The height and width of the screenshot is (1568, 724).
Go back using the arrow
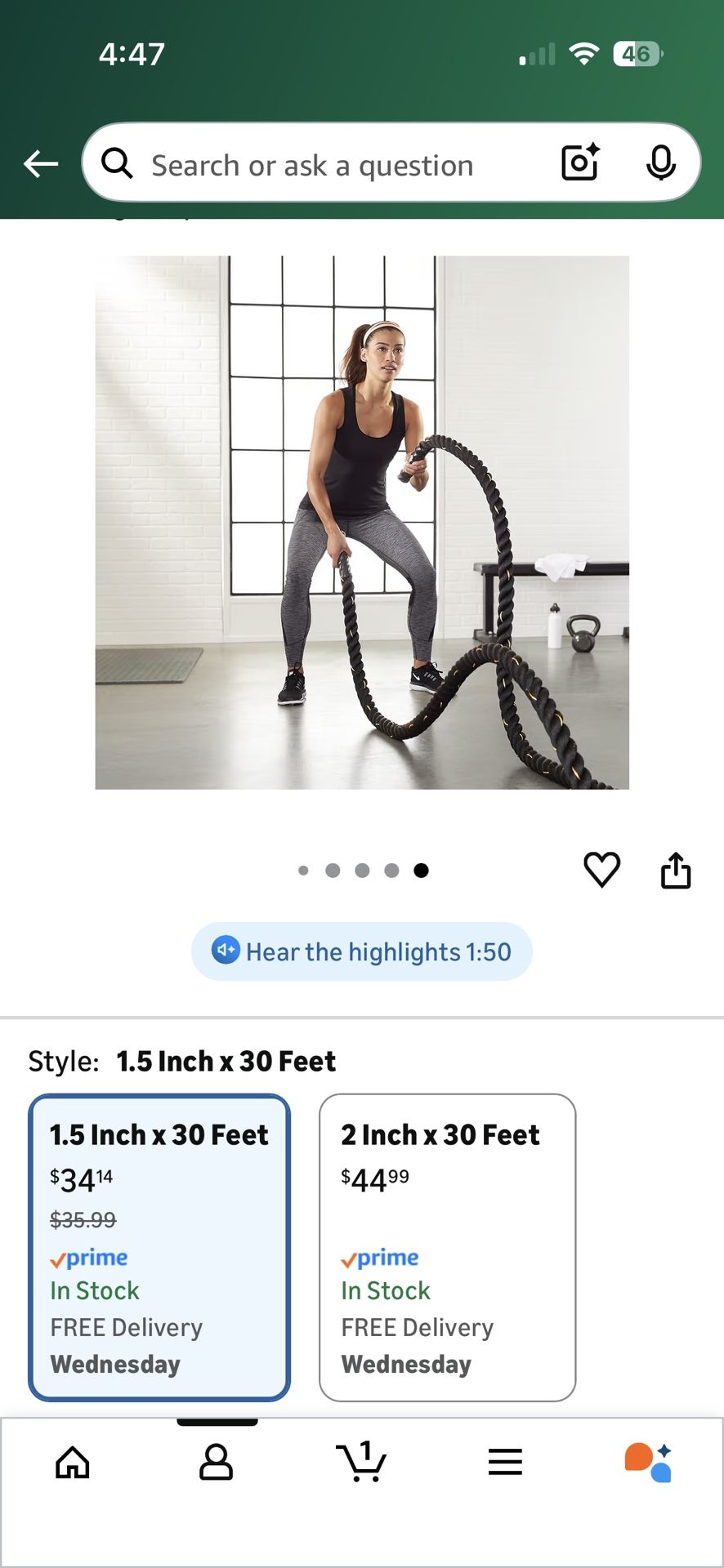tap(41, 164)
